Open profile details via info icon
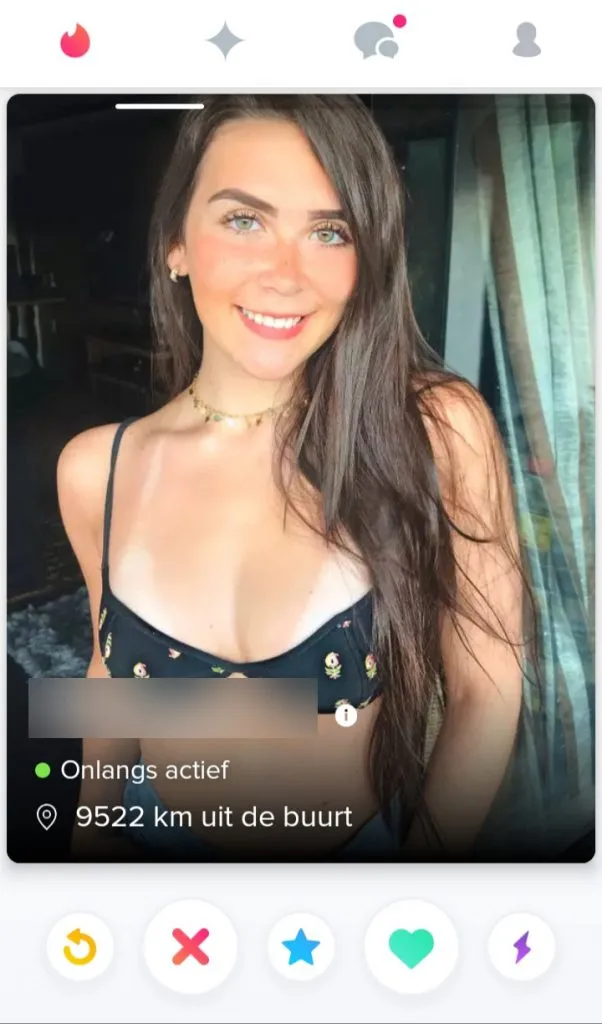The width and height of the screenshot is (602, 1024). (346, 715)
